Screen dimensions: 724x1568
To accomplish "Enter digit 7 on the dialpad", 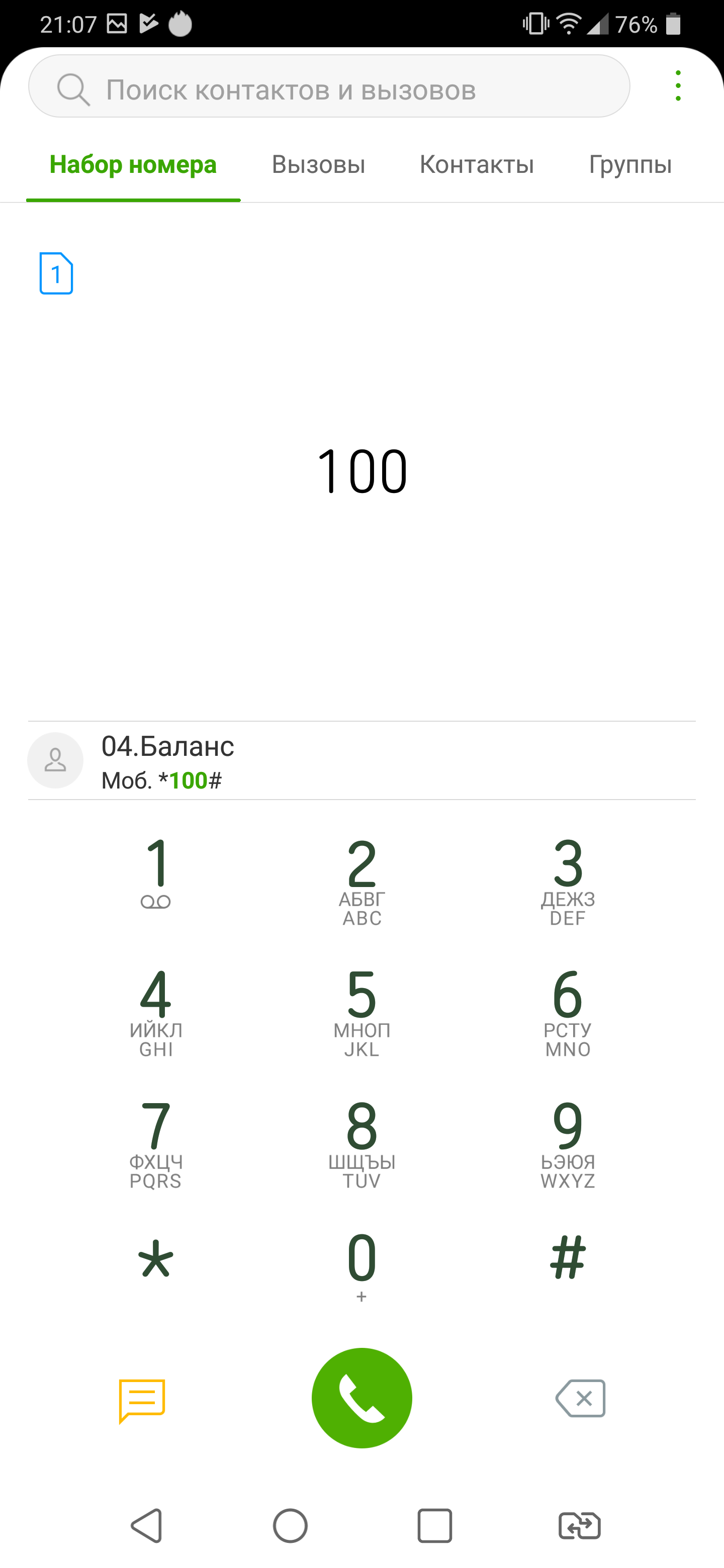I will pyautogui.click(x=156, y=1142).
